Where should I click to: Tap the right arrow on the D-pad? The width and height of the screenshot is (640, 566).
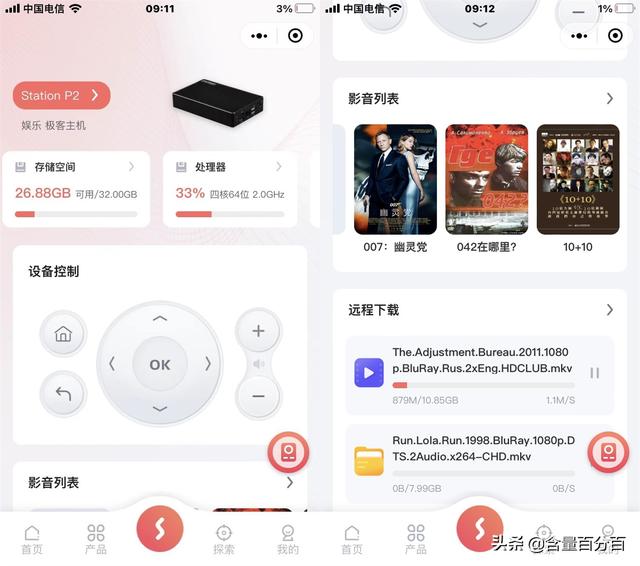[x=207, y=364]
